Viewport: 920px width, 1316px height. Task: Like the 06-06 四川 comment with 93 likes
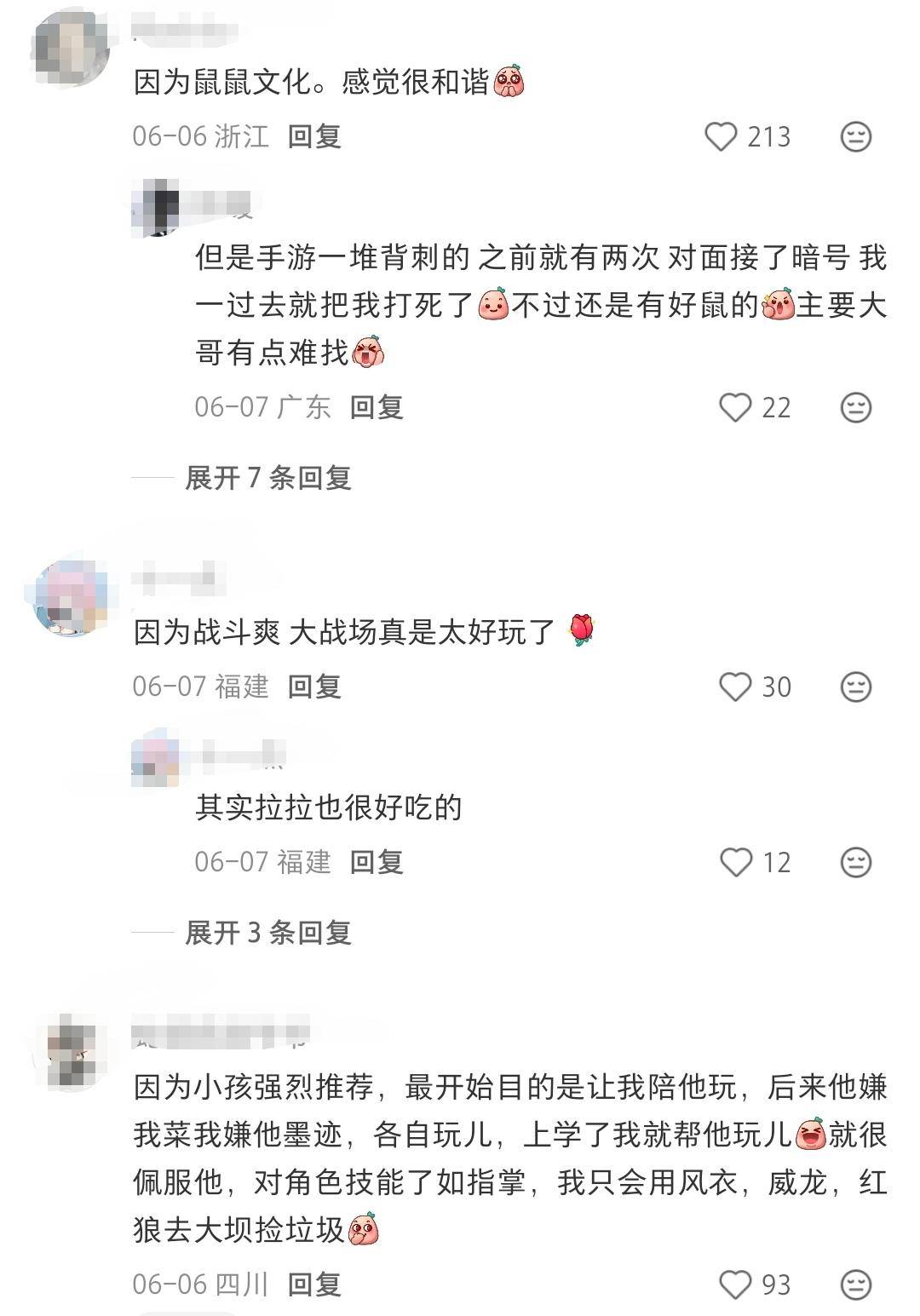(735, 1284)
